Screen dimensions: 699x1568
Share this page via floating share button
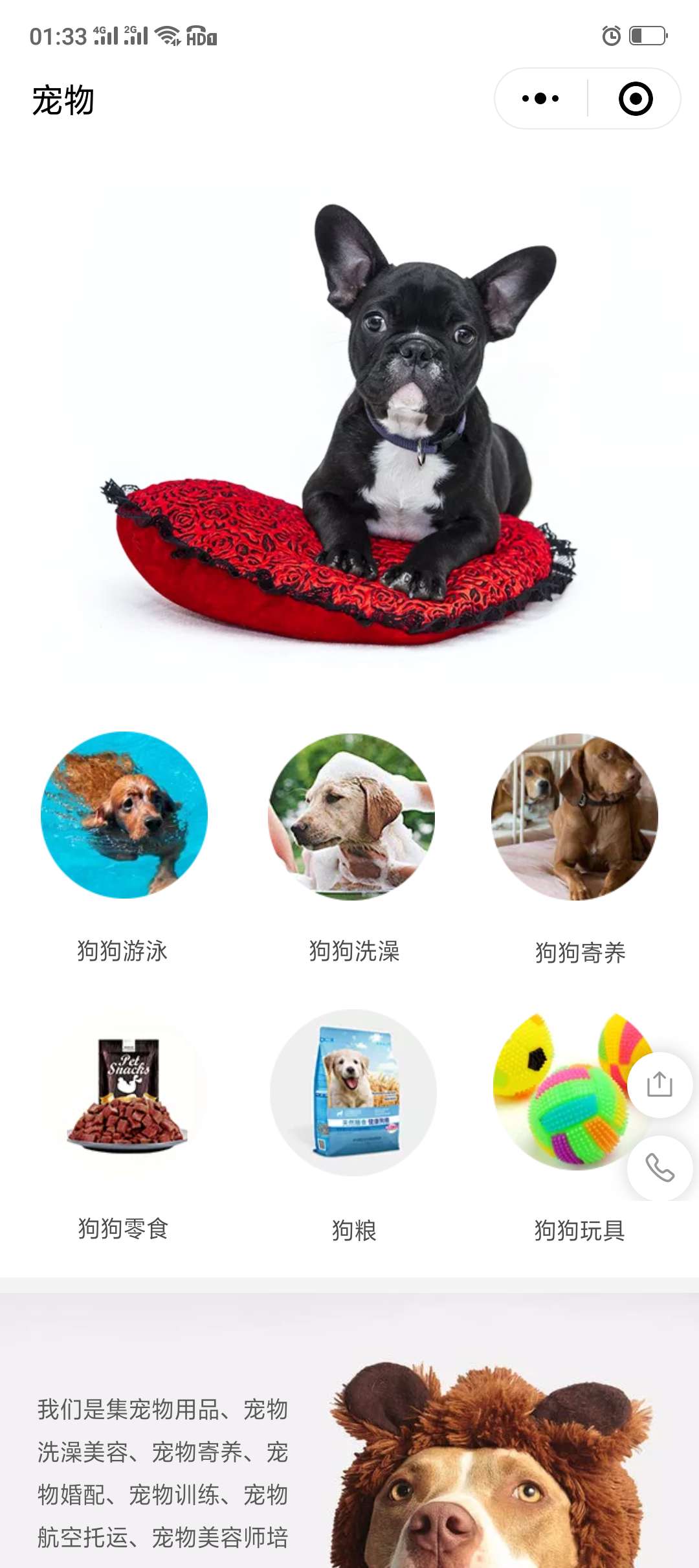(x=660, y=1084)
